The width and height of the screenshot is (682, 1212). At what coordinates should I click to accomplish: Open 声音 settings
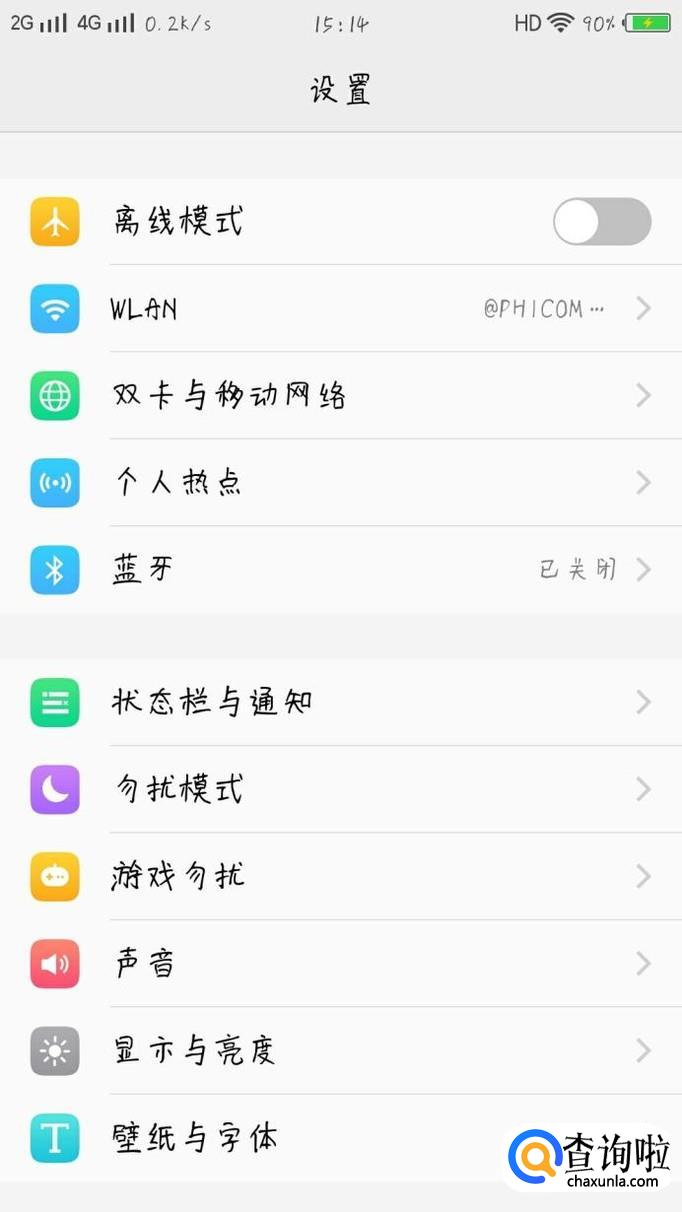[x=340, y=964]
